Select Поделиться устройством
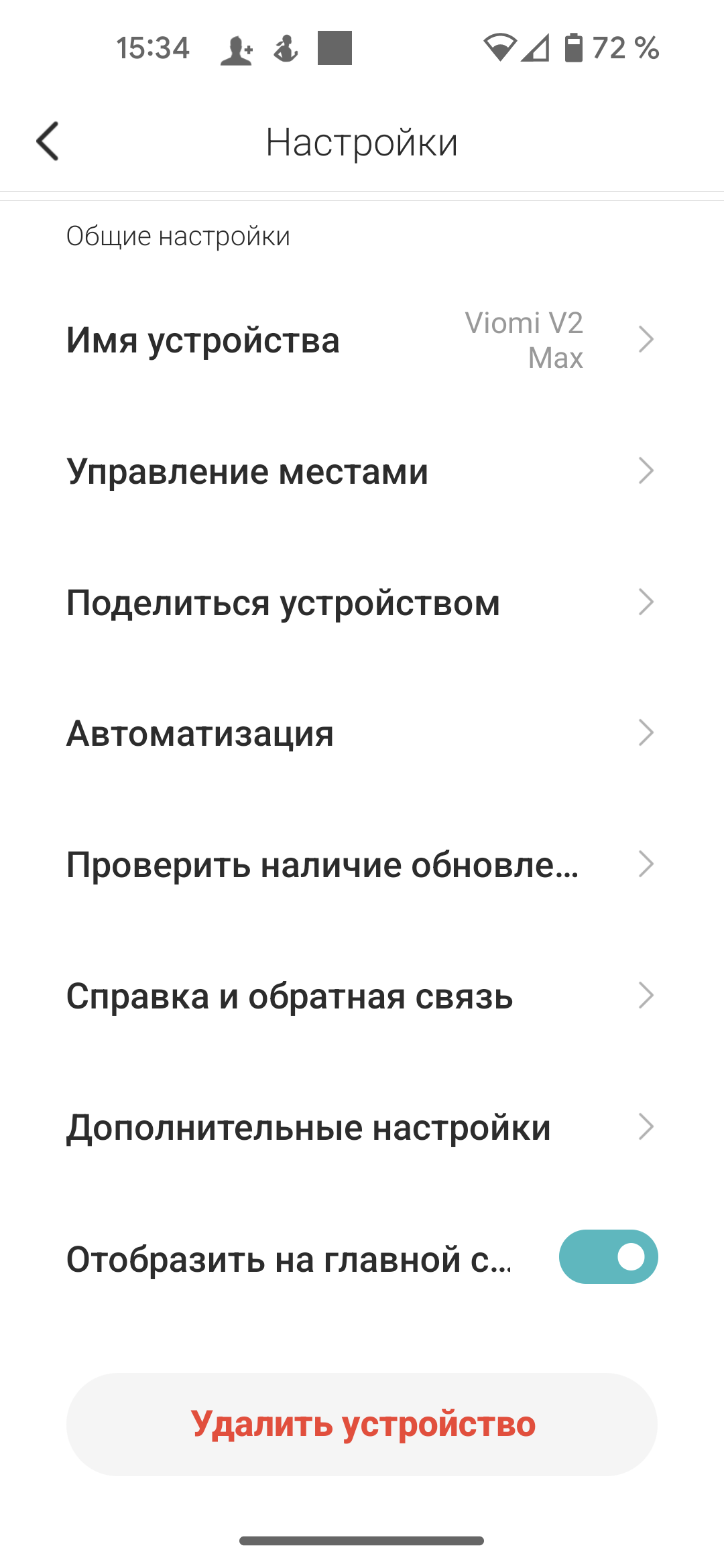 361,602
